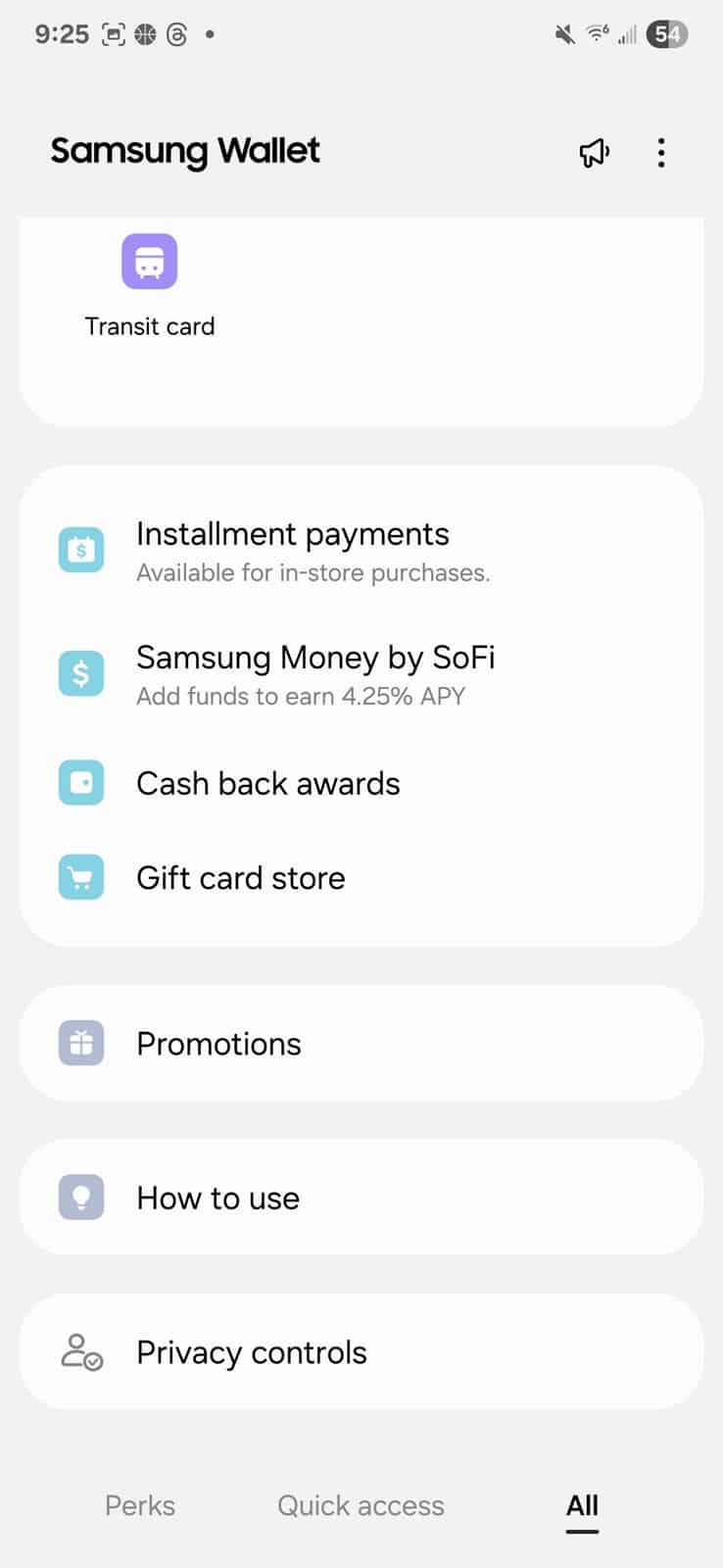The image size is (723, 1568).
Task: Open Promotions
Action: [x=361, y=1044]
